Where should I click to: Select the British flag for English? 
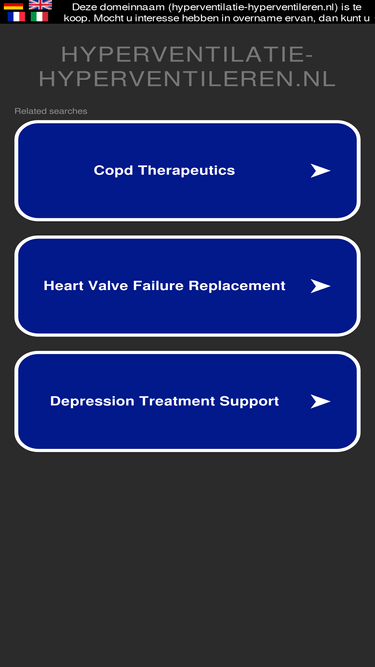click(x=40, y=5)
